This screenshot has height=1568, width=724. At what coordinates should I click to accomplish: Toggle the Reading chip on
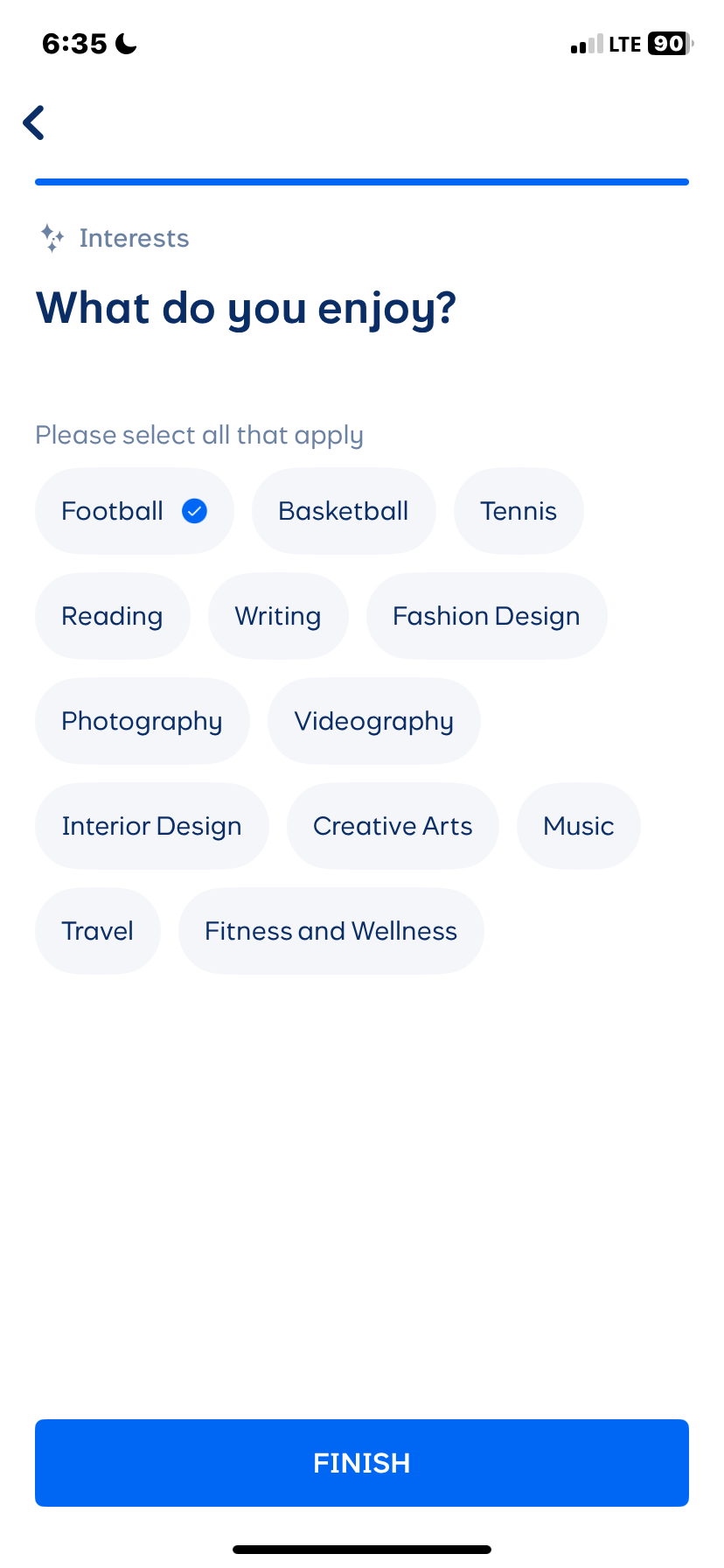pyautogui.click(x=112, y=616)
